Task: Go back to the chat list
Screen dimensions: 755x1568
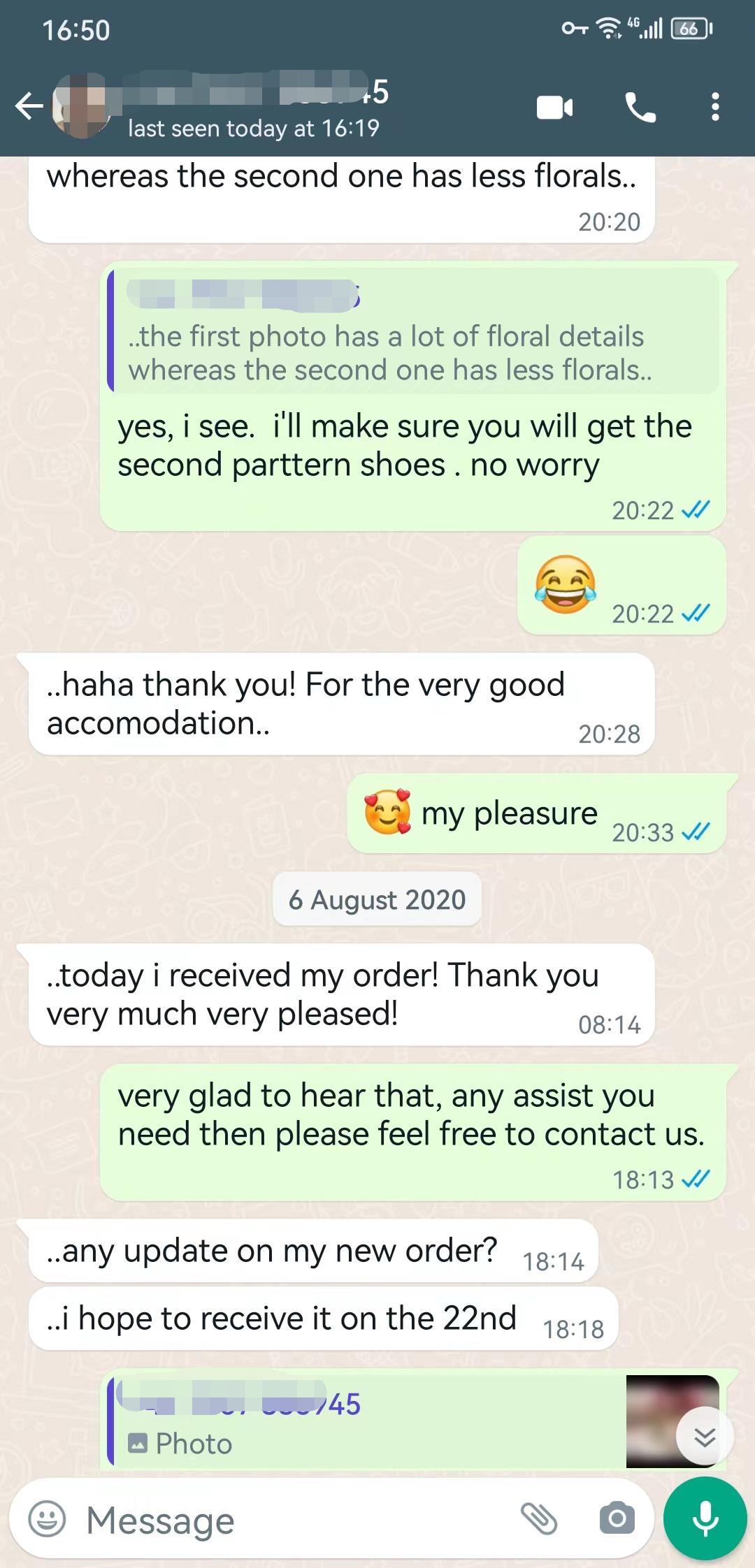Action: [29, 107]
